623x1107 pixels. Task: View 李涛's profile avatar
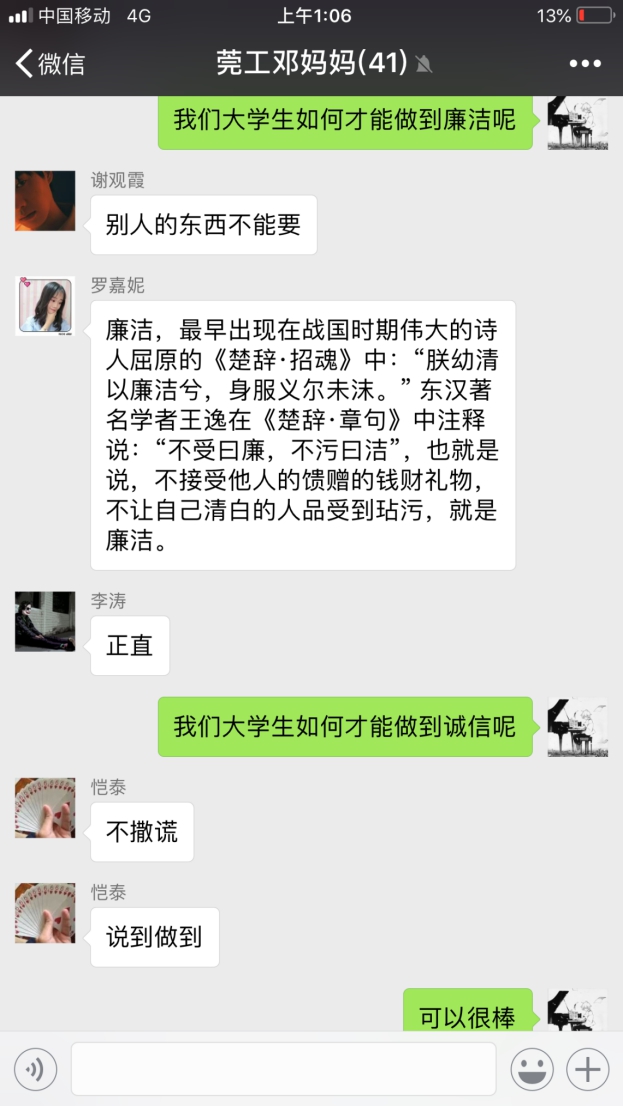click(45, 622)
